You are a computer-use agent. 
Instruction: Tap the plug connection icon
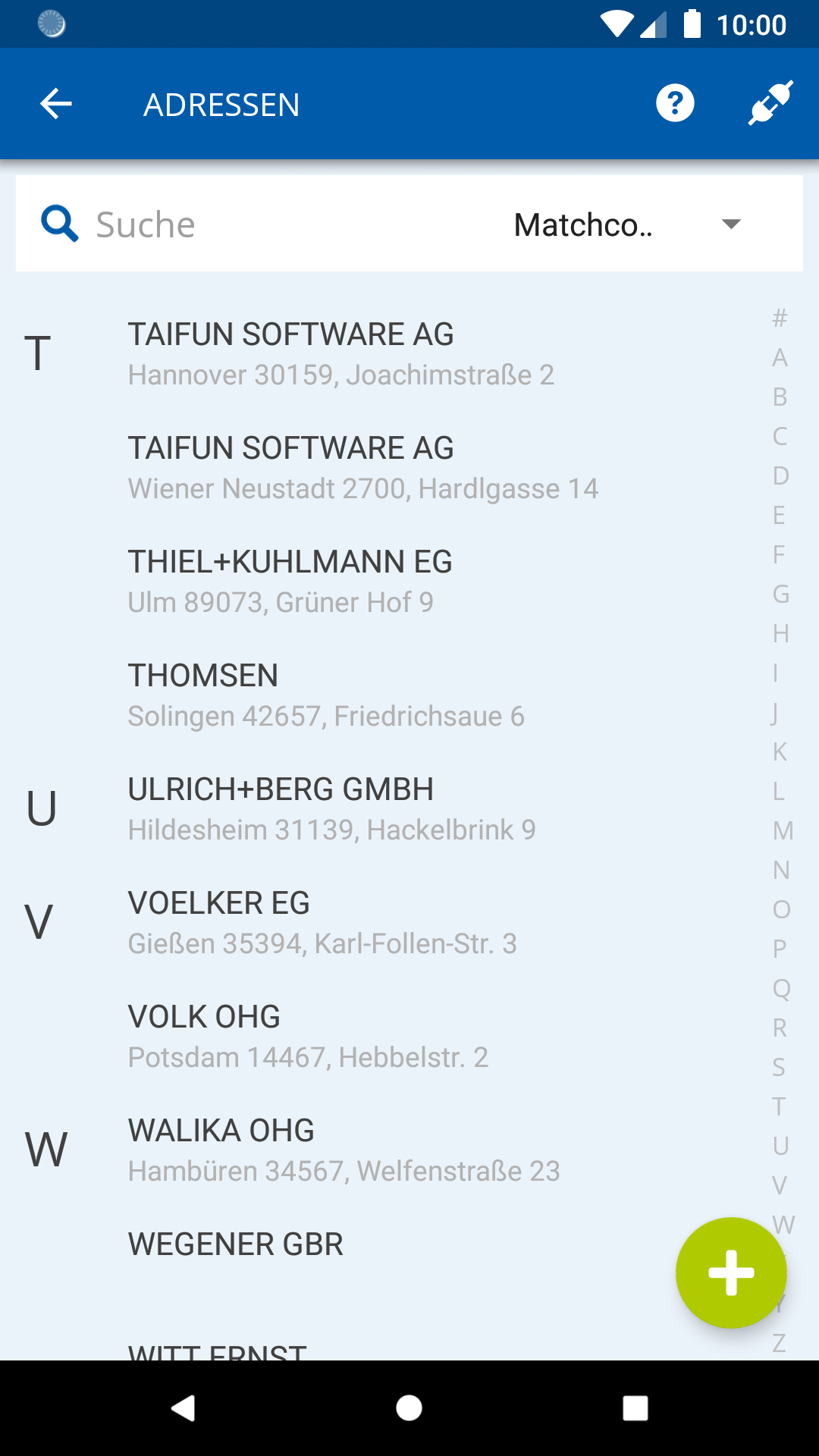tap(770, 103)
